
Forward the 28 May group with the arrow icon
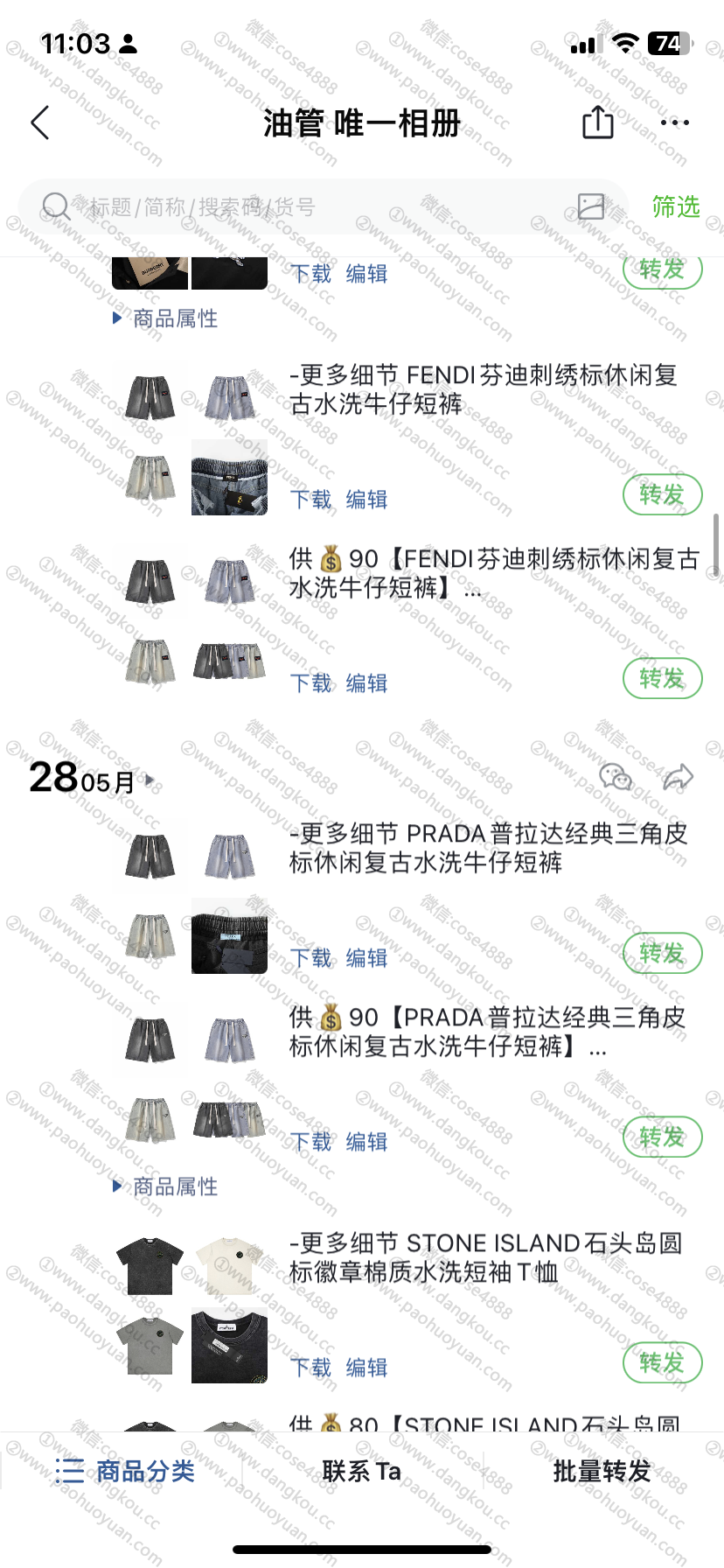pos(678,776)
